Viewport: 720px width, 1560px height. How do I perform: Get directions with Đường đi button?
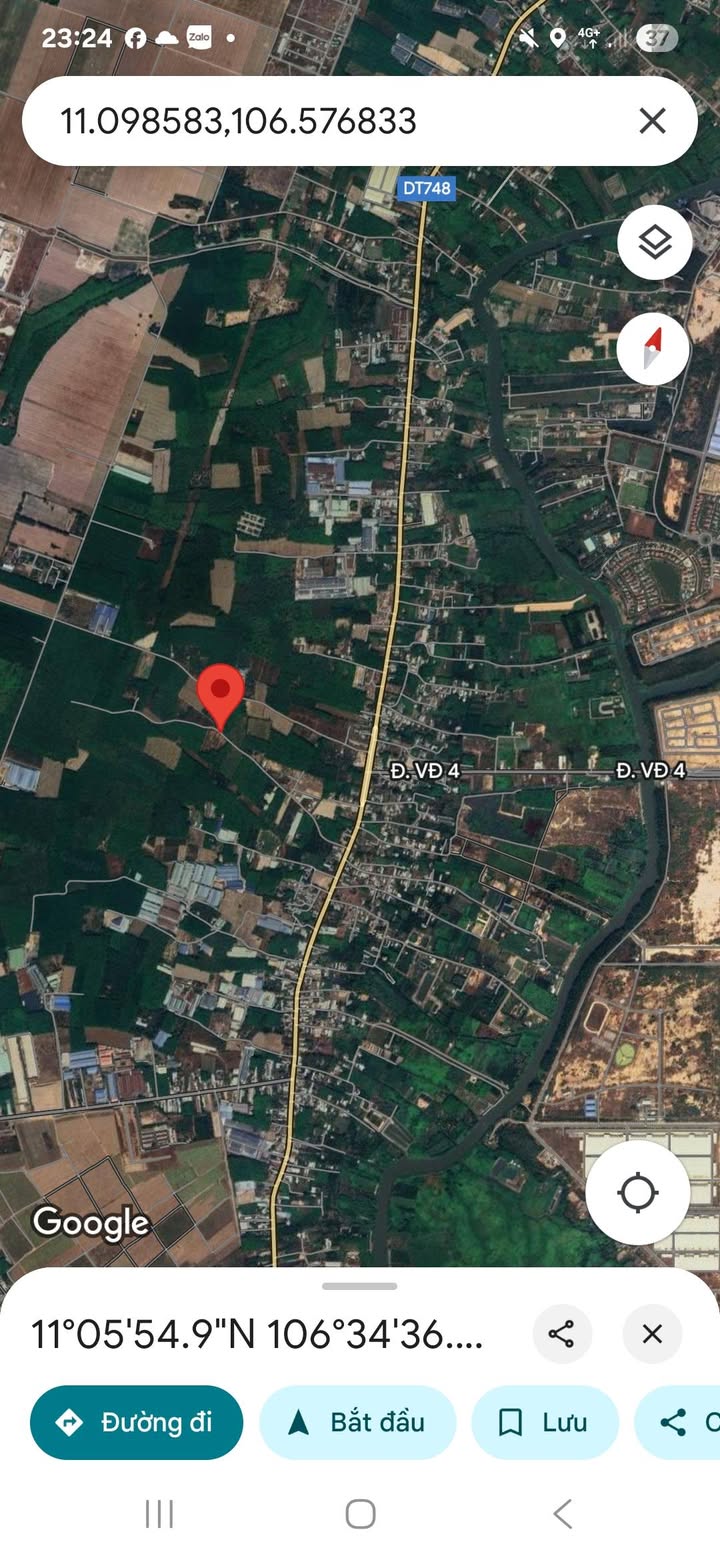137,1422
